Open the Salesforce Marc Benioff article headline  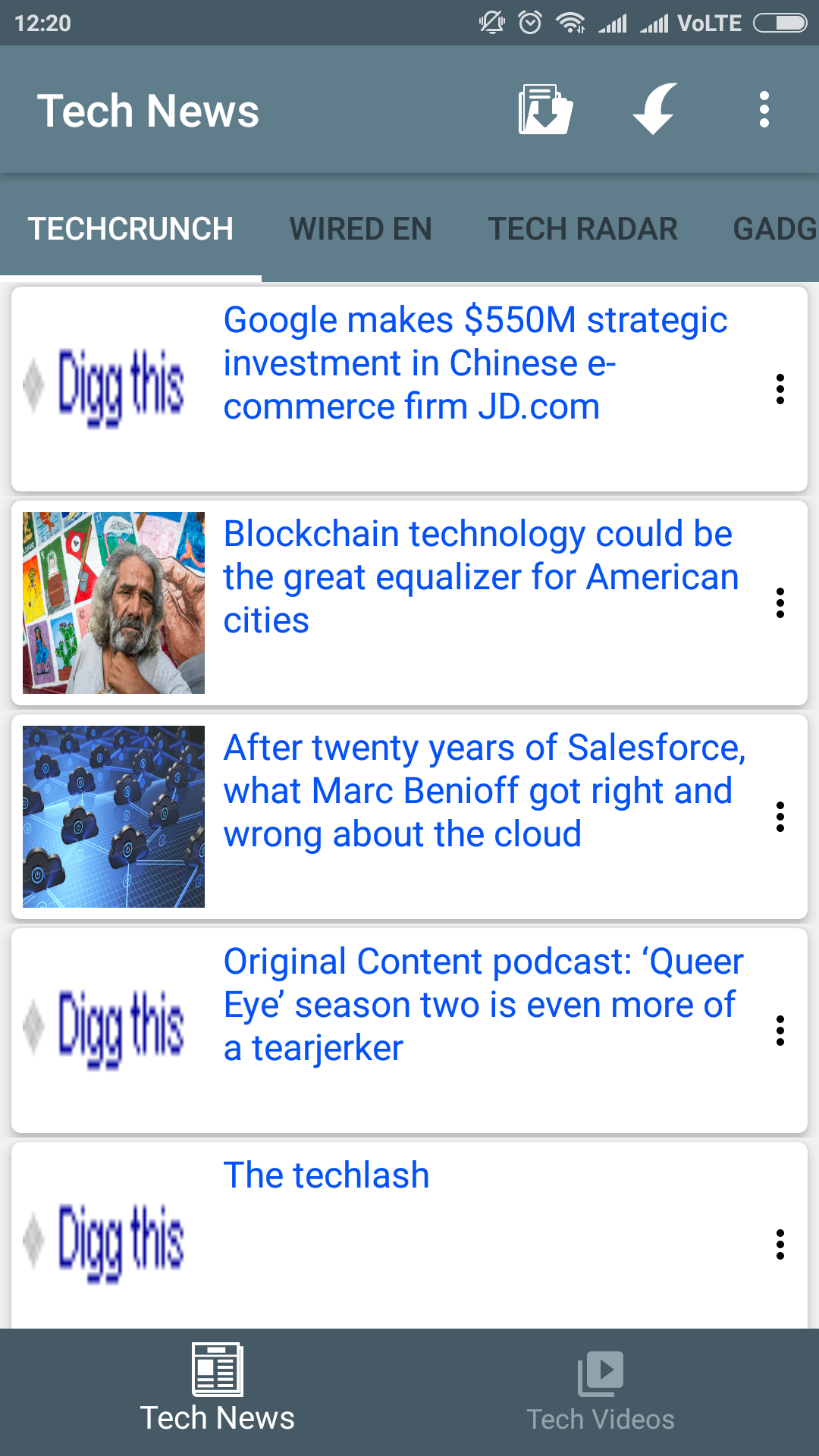click(x=478, y=789)
